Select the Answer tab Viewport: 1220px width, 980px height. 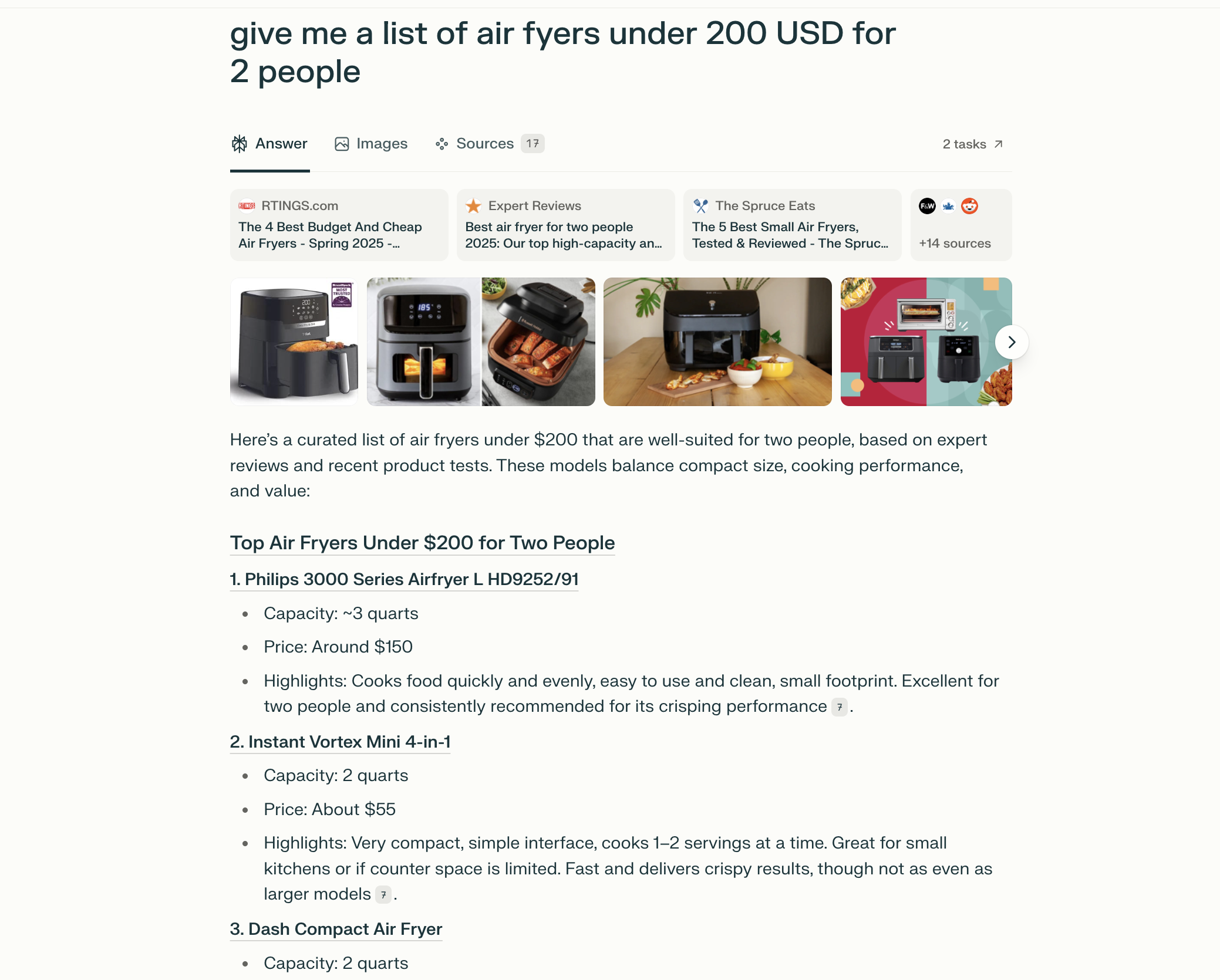coord(269,144)
